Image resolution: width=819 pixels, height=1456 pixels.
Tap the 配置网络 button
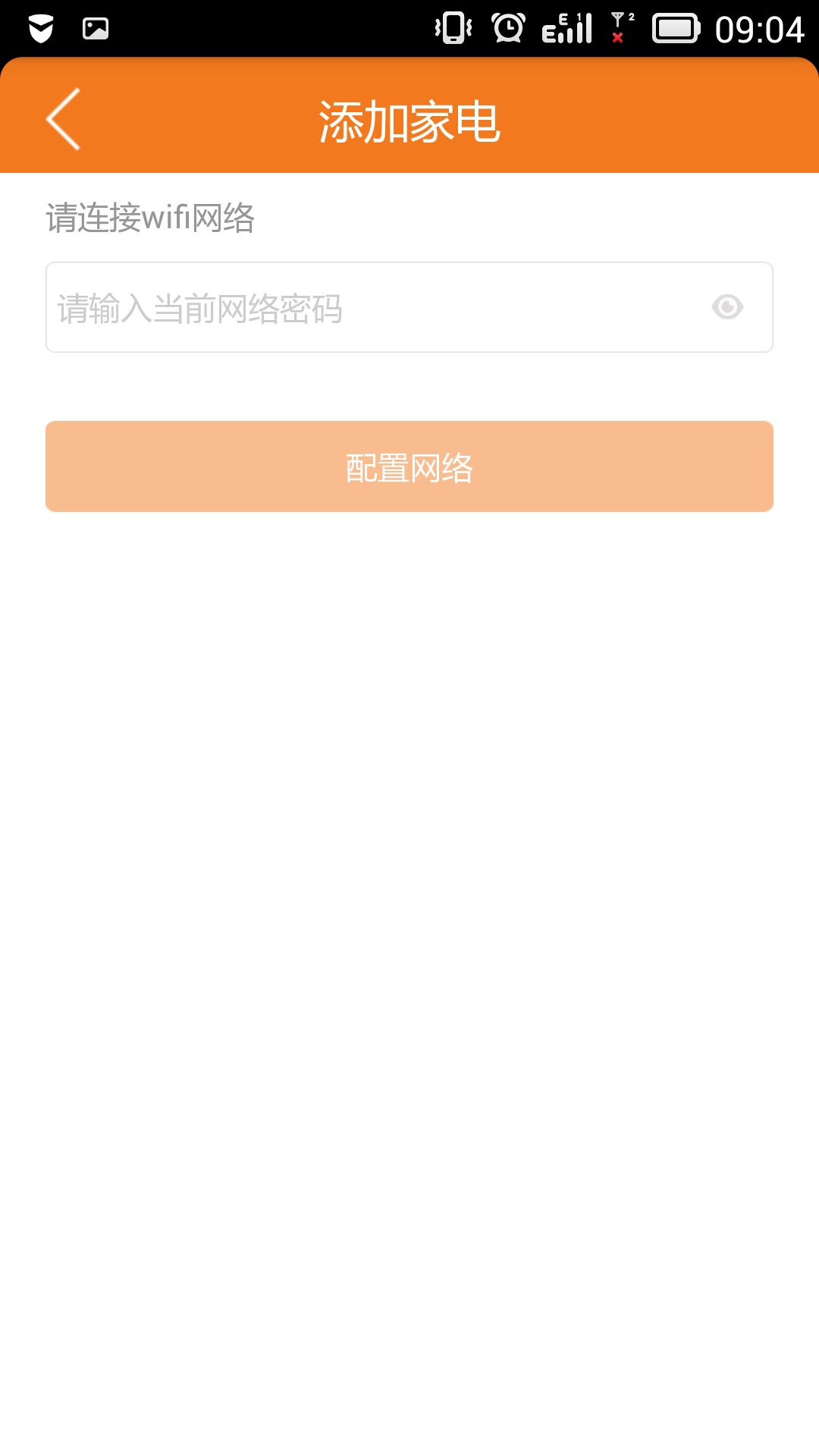[x=409, y=466]
